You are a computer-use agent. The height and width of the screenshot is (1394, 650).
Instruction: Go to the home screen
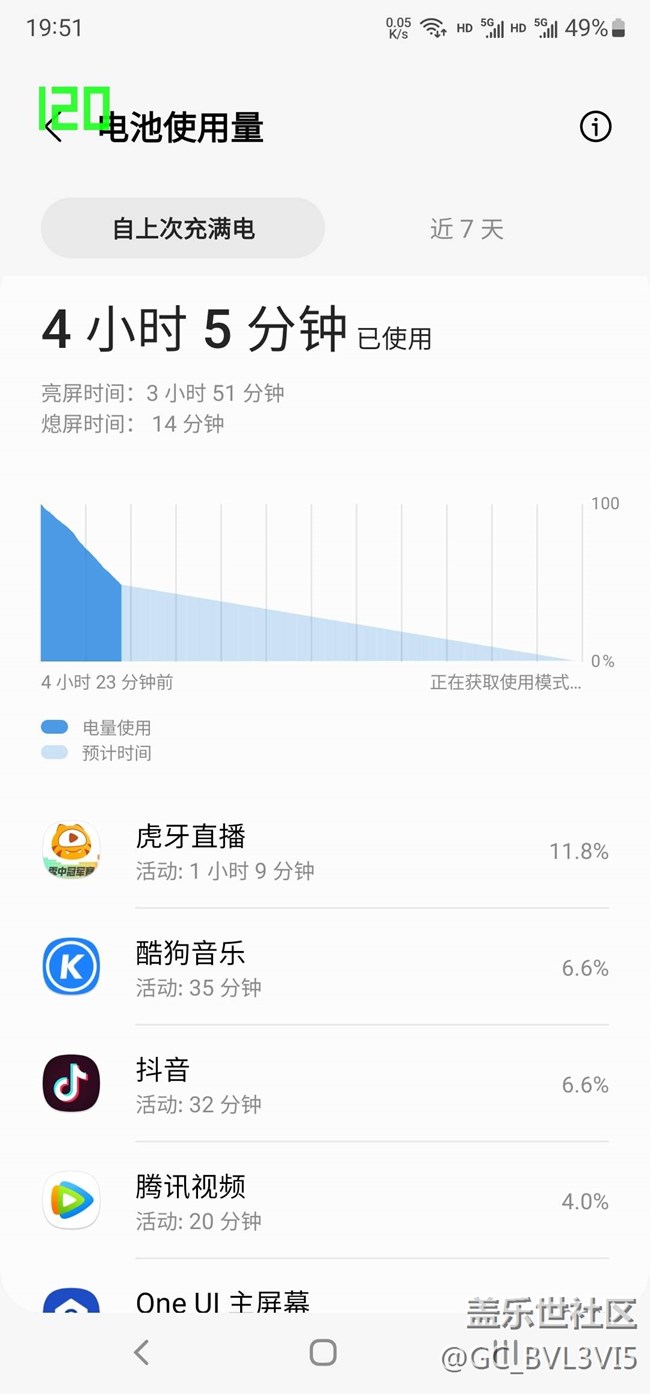(x=323, y=1353)
